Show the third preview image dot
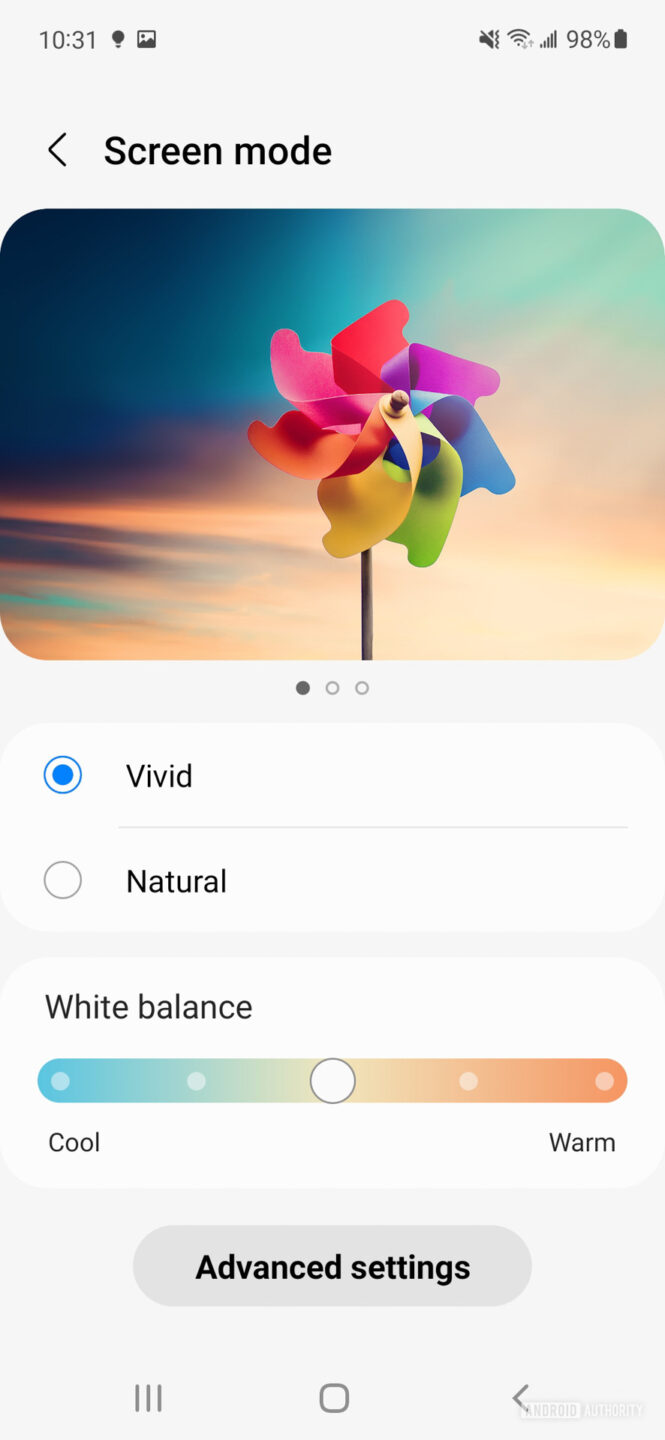Image resolution: width=665 pixels, height=1440 pixels. 362,688
